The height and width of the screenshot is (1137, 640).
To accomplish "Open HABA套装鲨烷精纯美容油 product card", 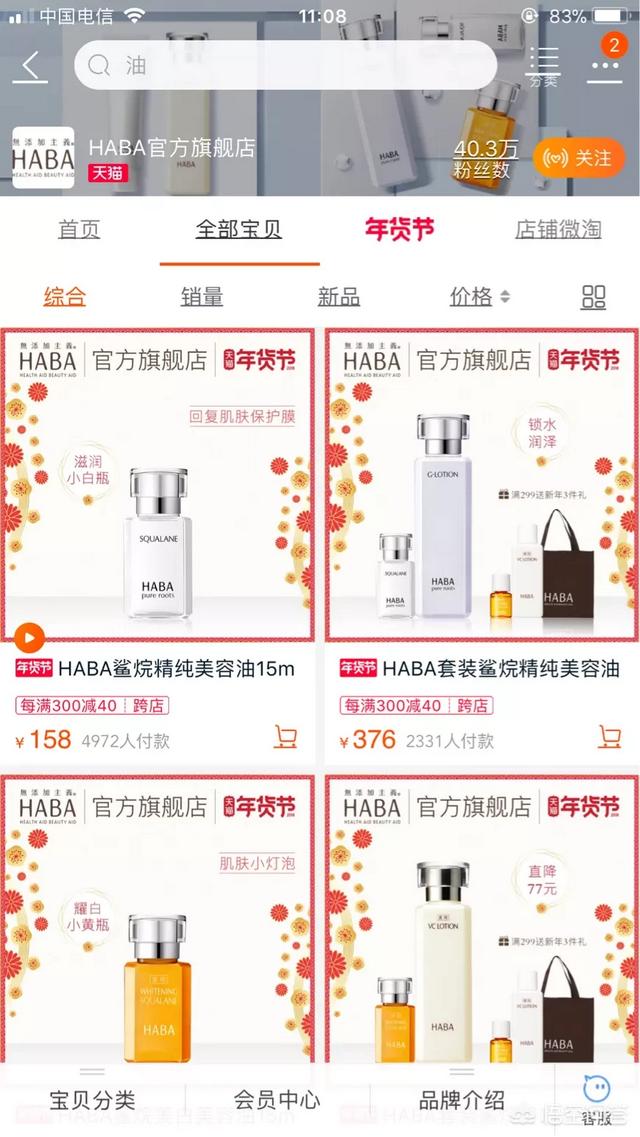I will pos(482,544).
